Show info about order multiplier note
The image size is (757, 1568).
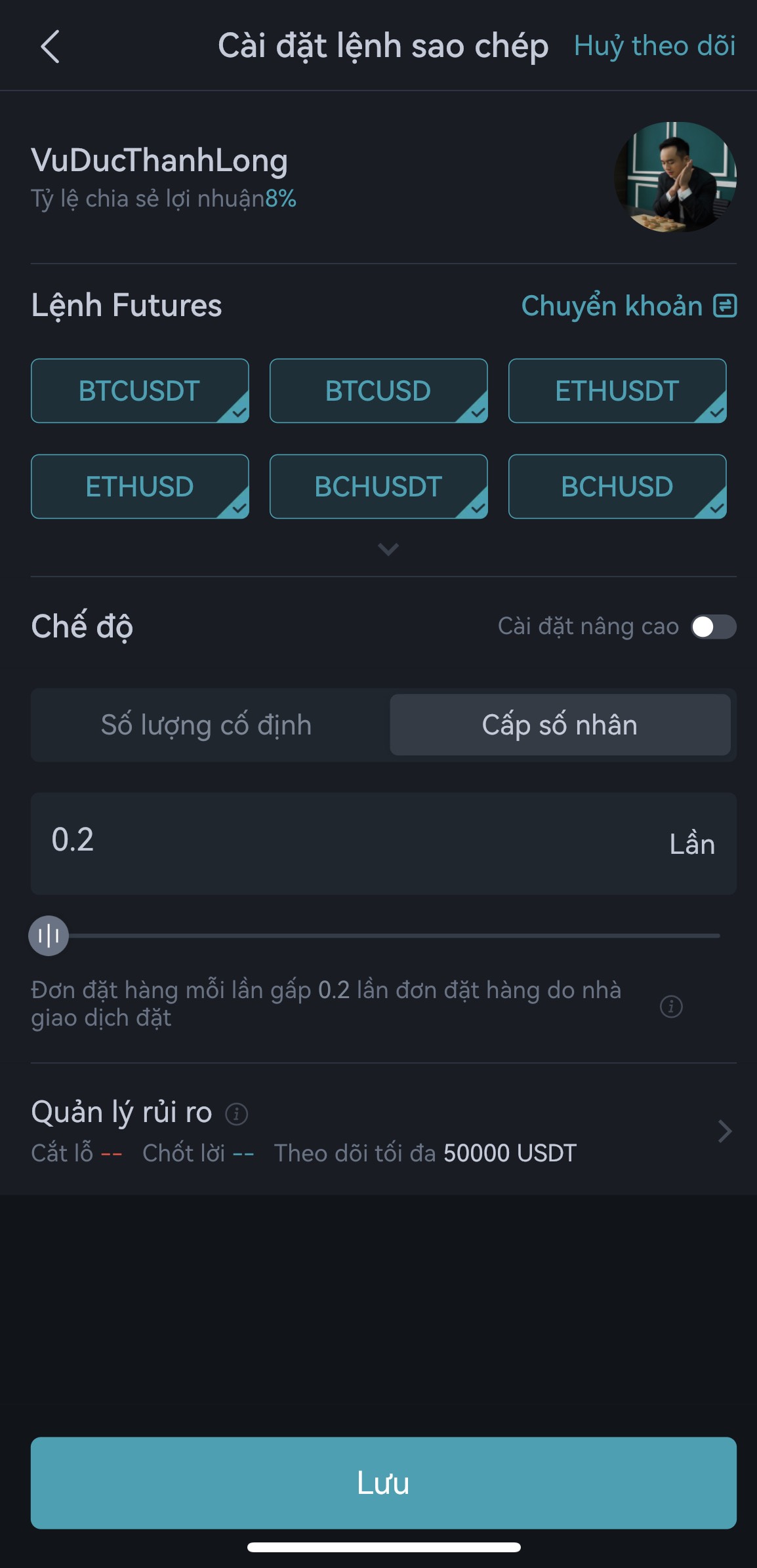click(671, 1006)
